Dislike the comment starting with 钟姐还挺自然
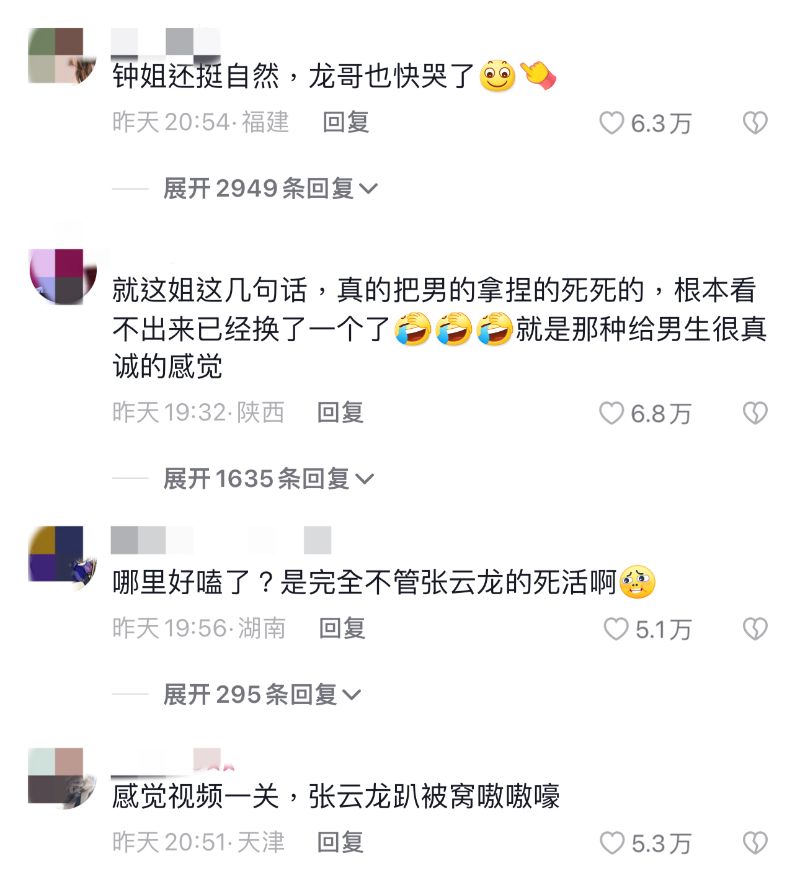 [x=755, y=123]
